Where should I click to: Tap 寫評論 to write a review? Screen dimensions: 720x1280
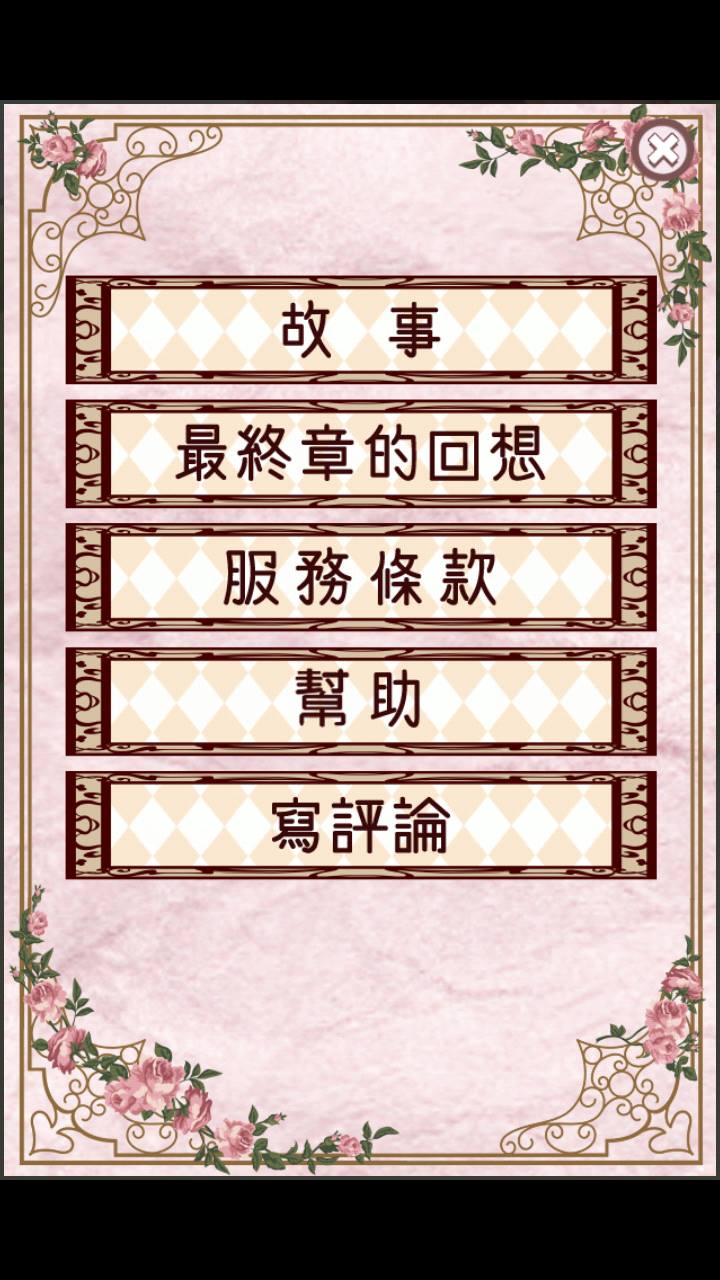coord(361,826)
